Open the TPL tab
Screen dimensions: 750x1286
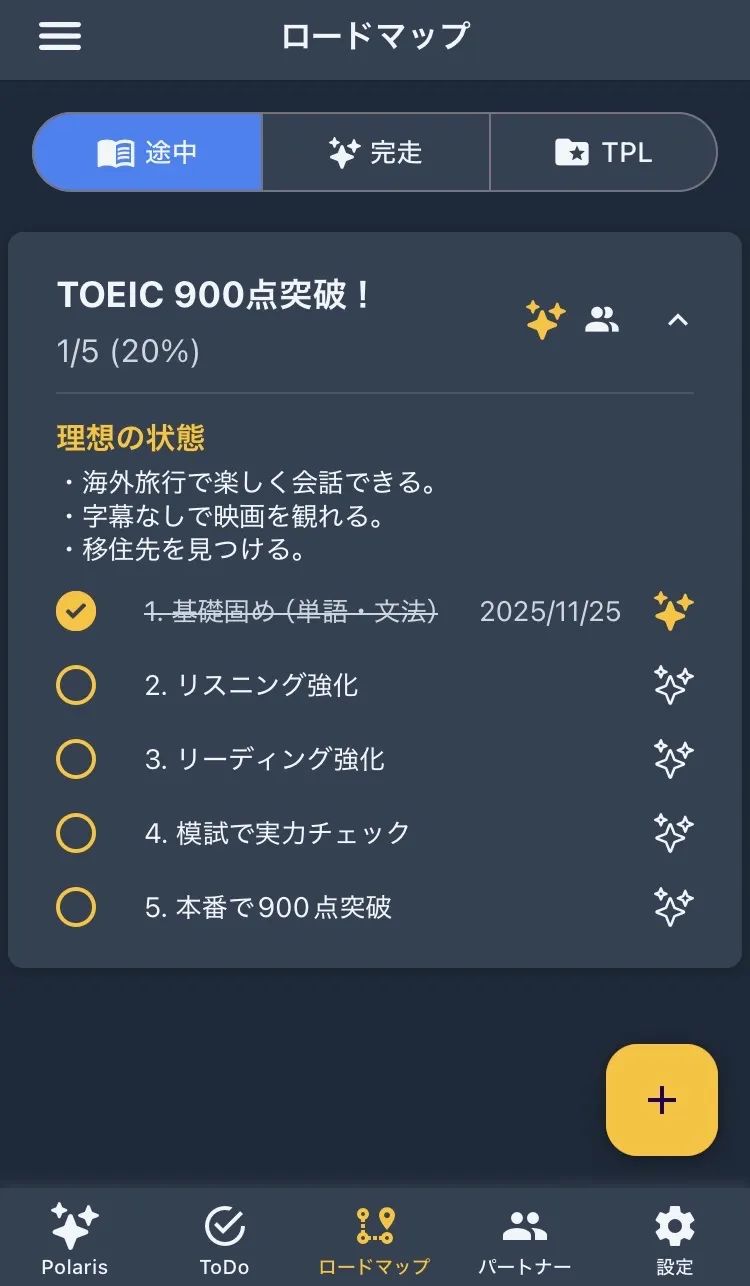coord(604,152)
